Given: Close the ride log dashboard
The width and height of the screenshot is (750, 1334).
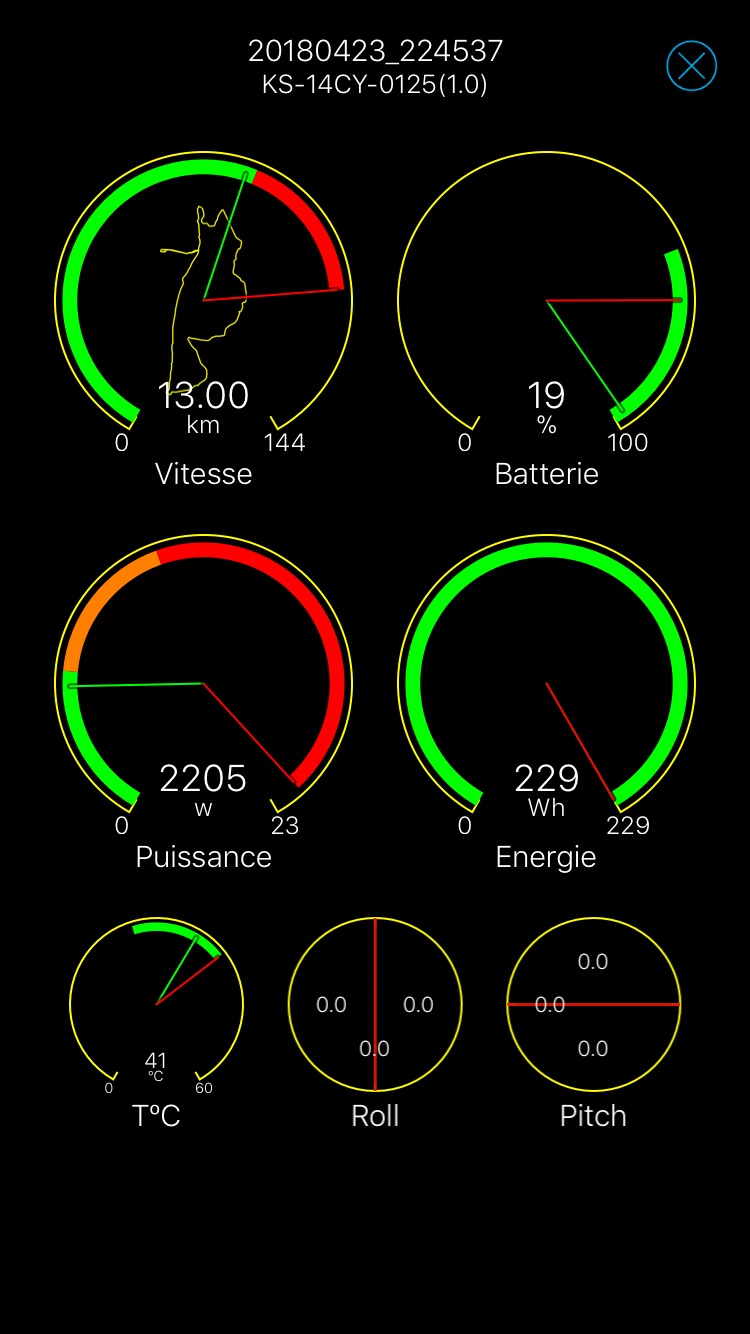Looking at the screenshot, I should (692, 66).
